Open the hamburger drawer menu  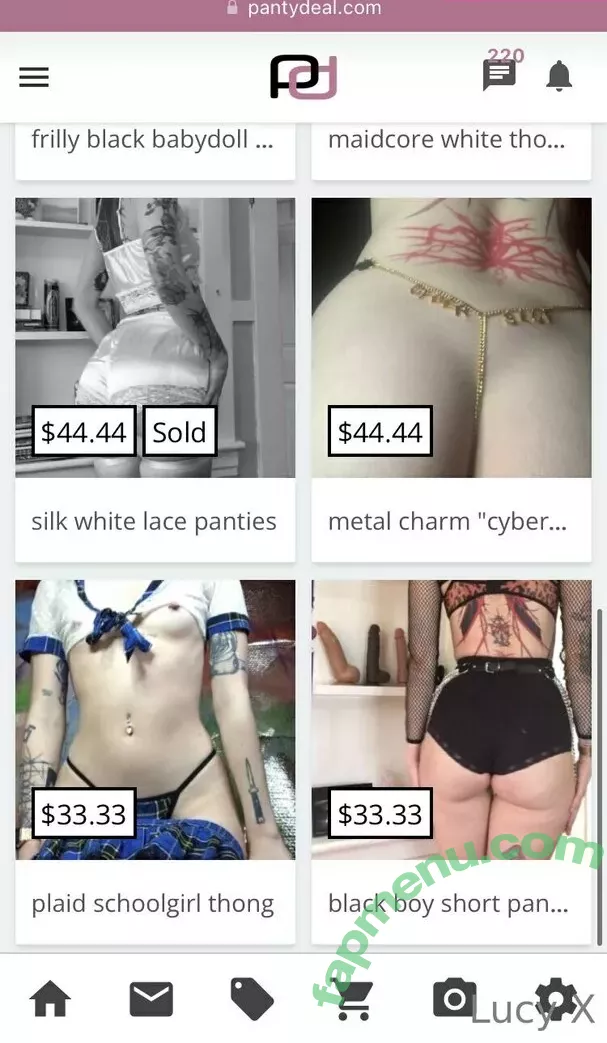pyautogui.click(x=34, y=78)
